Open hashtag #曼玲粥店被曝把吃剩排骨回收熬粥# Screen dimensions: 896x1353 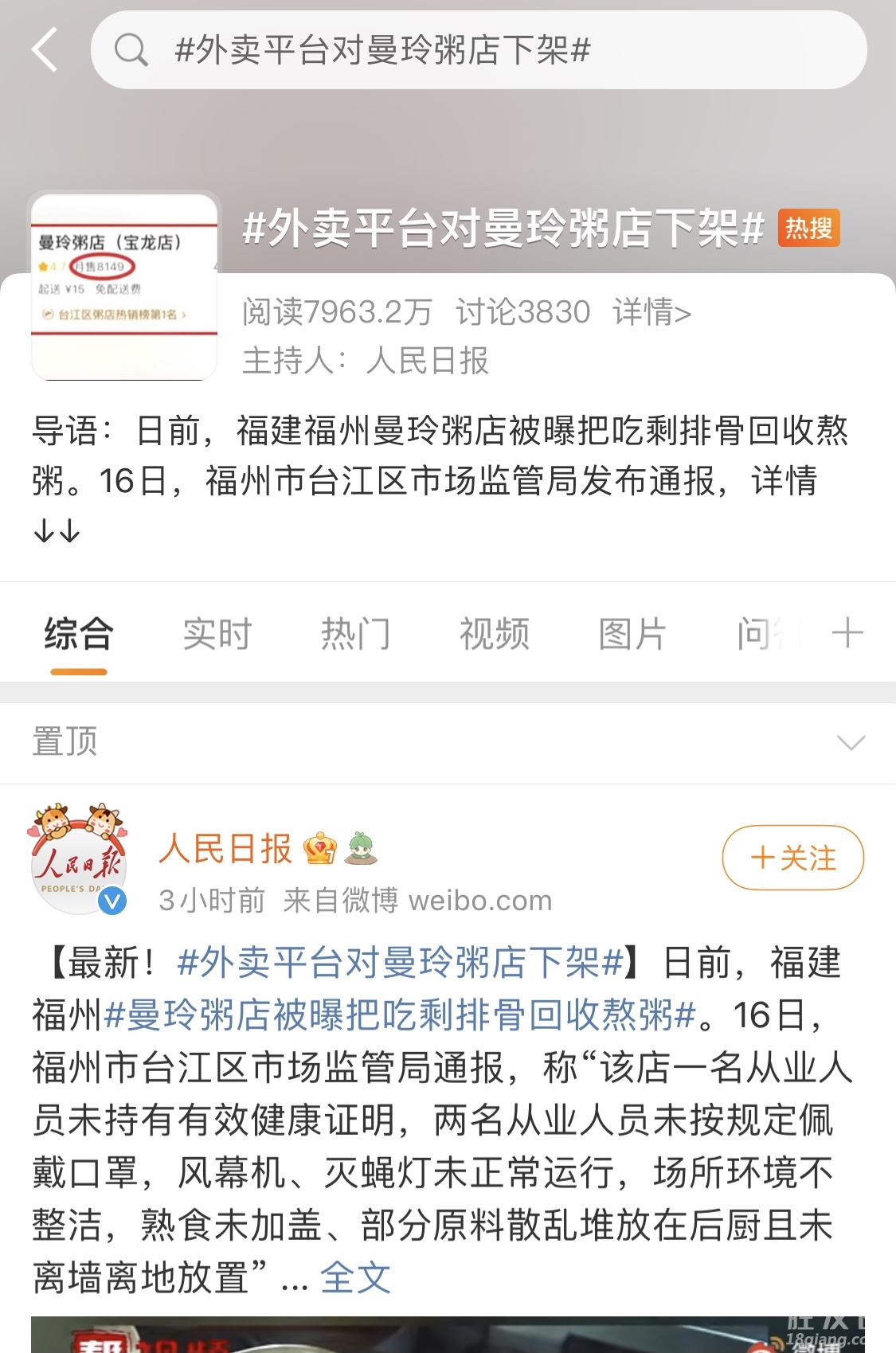[x=400, y=1015]
